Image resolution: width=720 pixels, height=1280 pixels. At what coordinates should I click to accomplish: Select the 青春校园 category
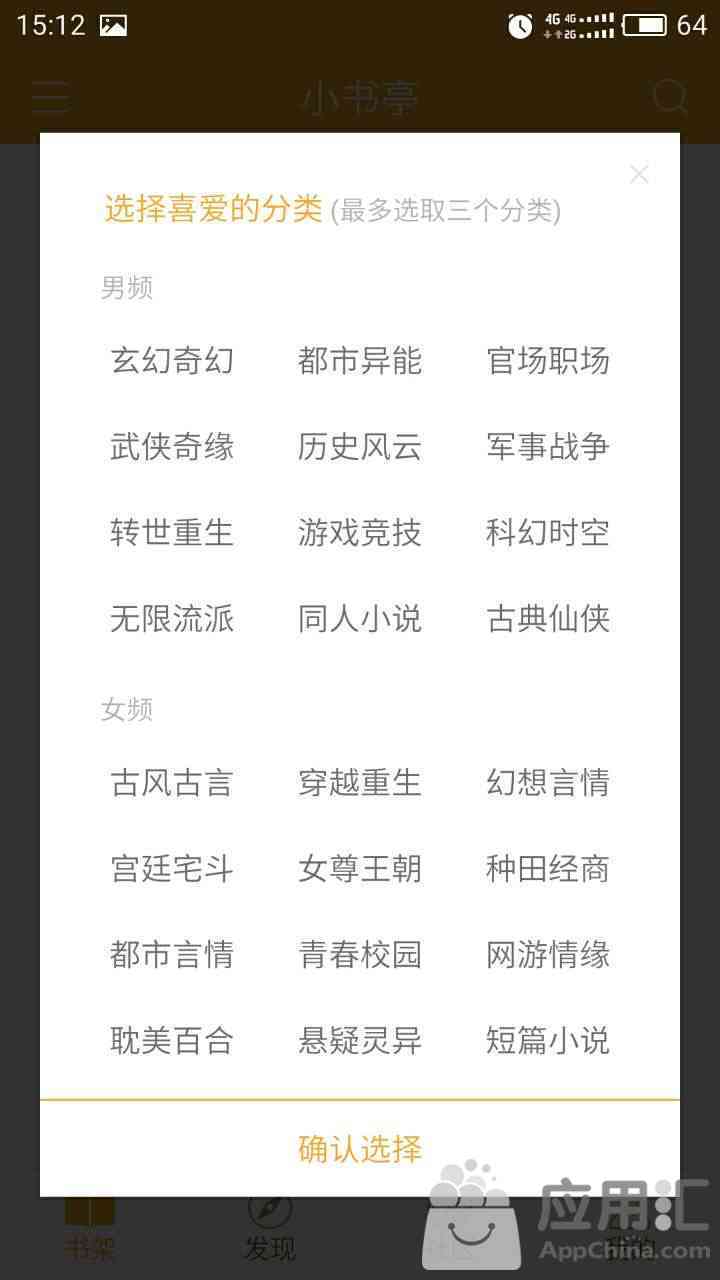coord(360,954)
